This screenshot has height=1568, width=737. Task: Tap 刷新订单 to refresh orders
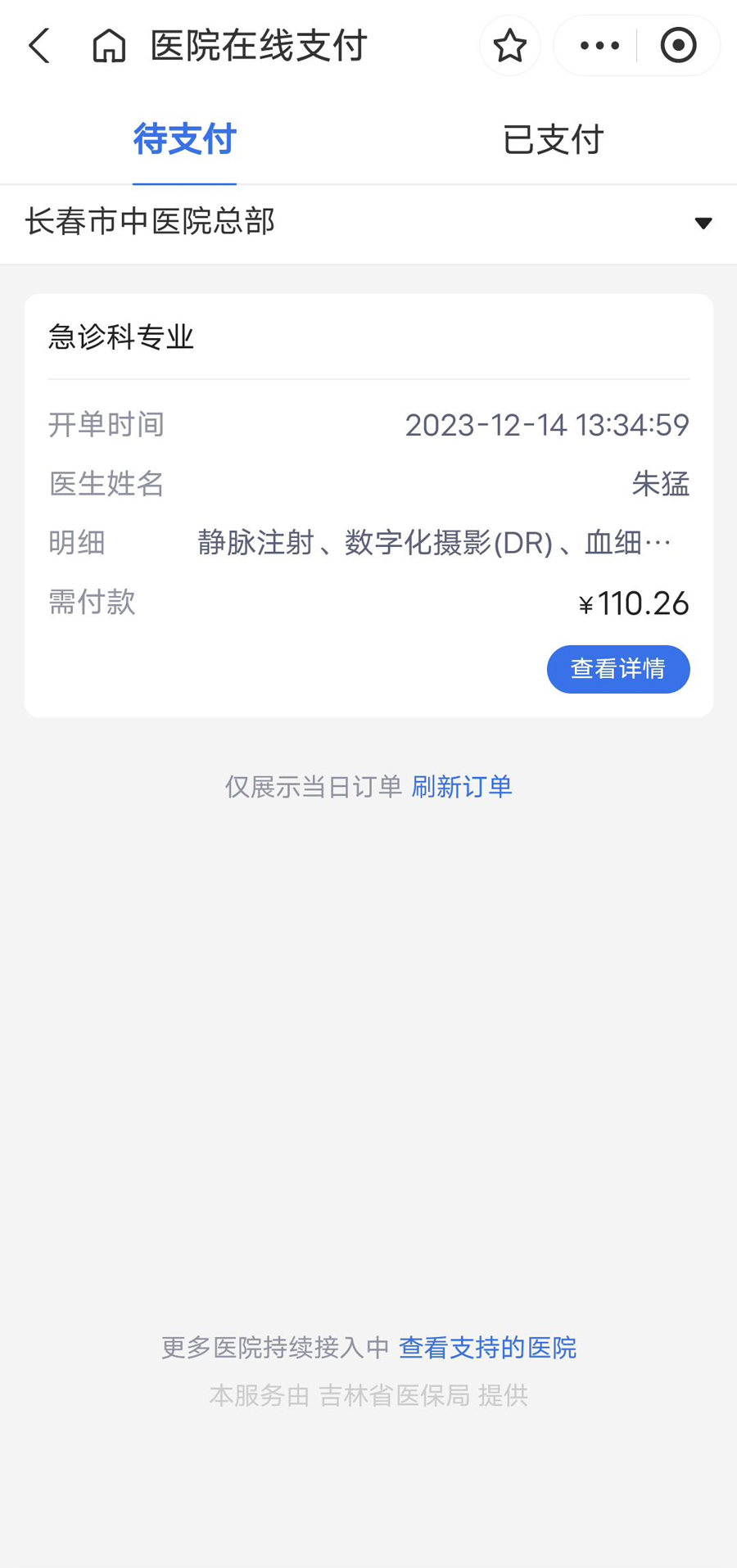click(x=461, y=787)
